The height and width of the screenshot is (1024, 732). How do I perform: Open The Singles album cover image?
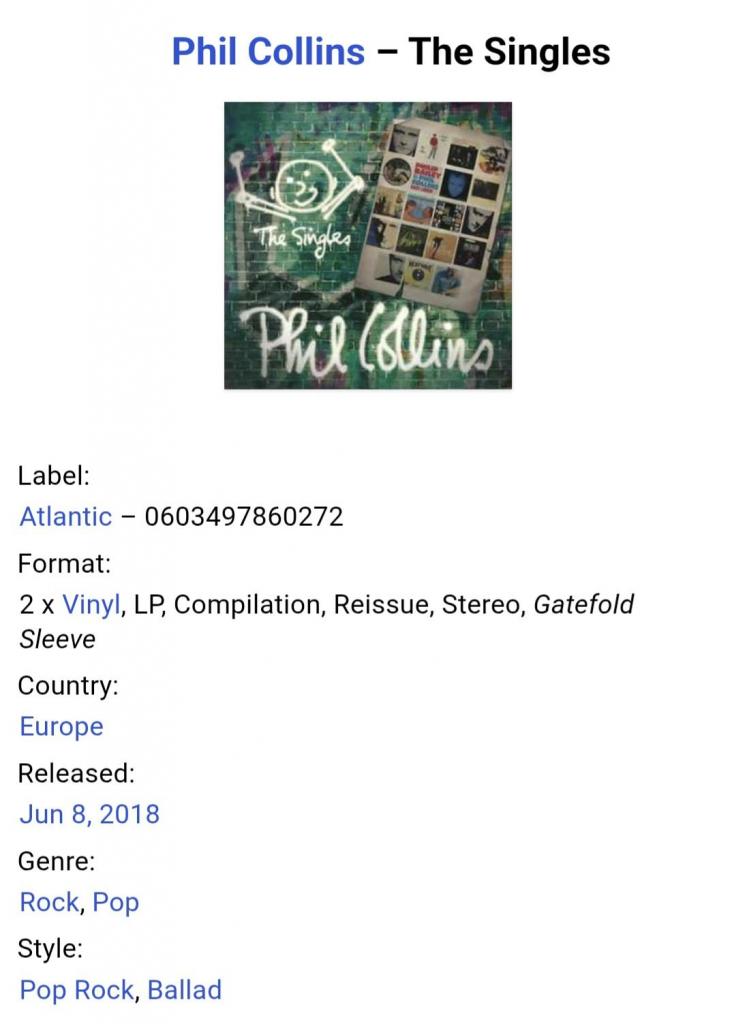[367, 245]
